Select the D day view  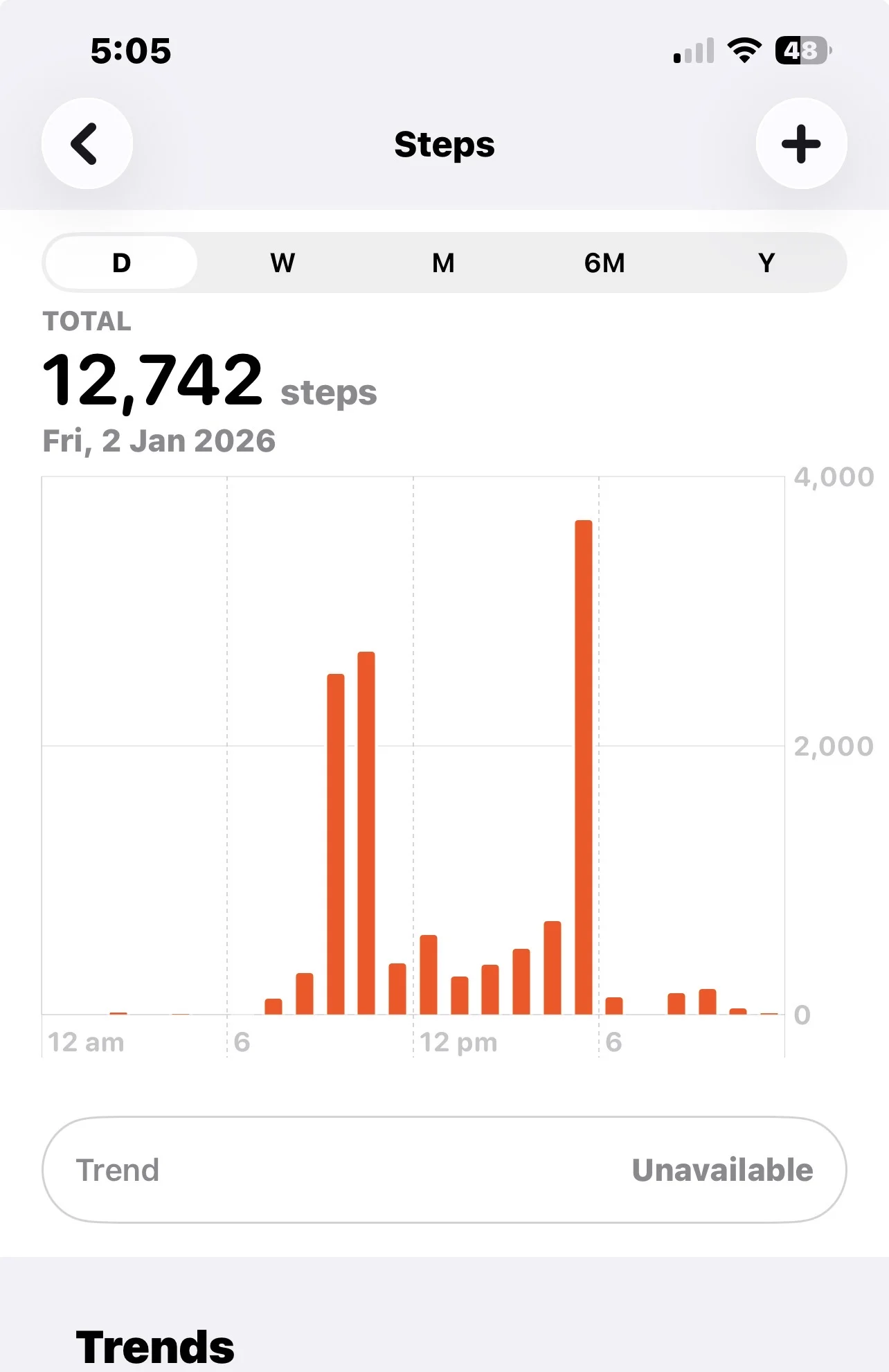pos(122,263)
